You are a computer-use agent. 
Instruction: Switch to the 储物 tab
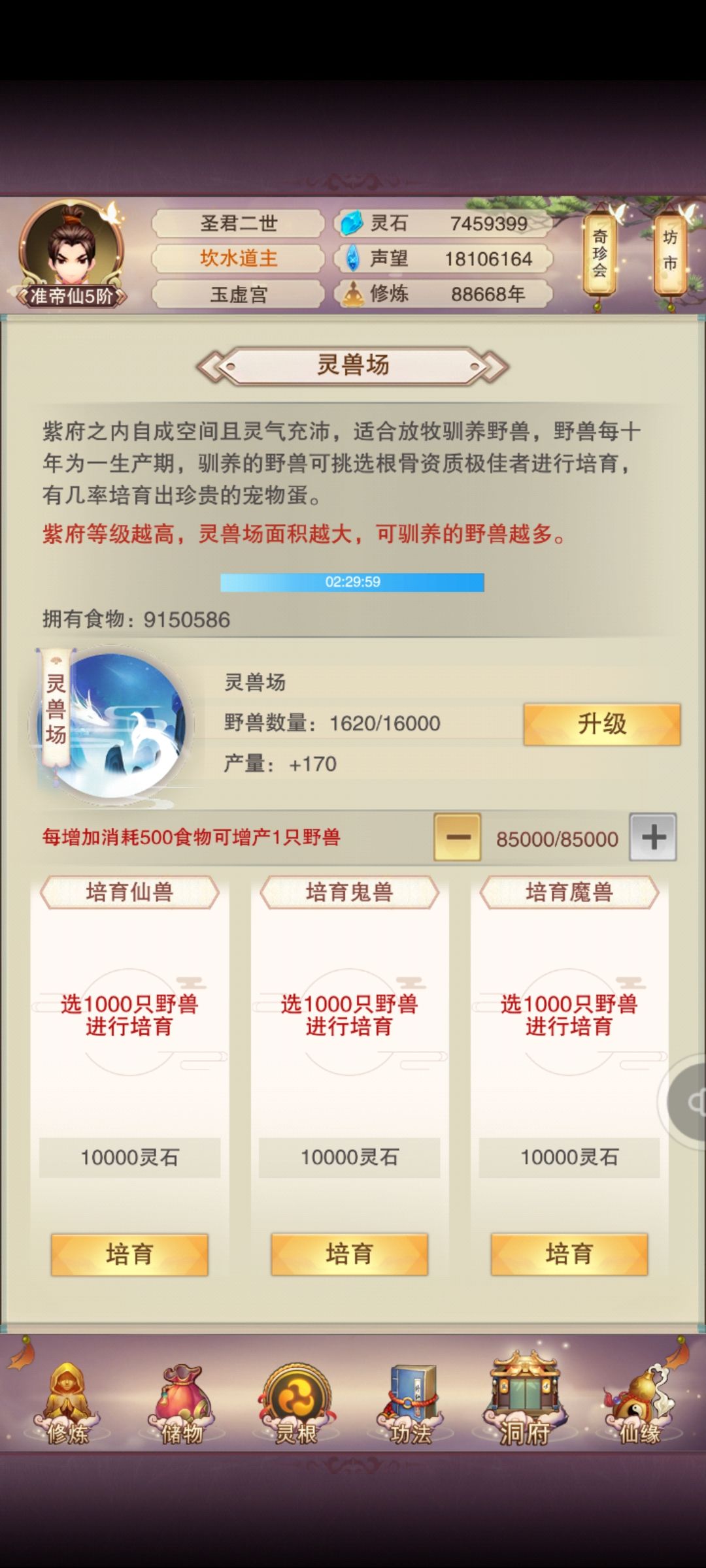[x=182, y=1403]
